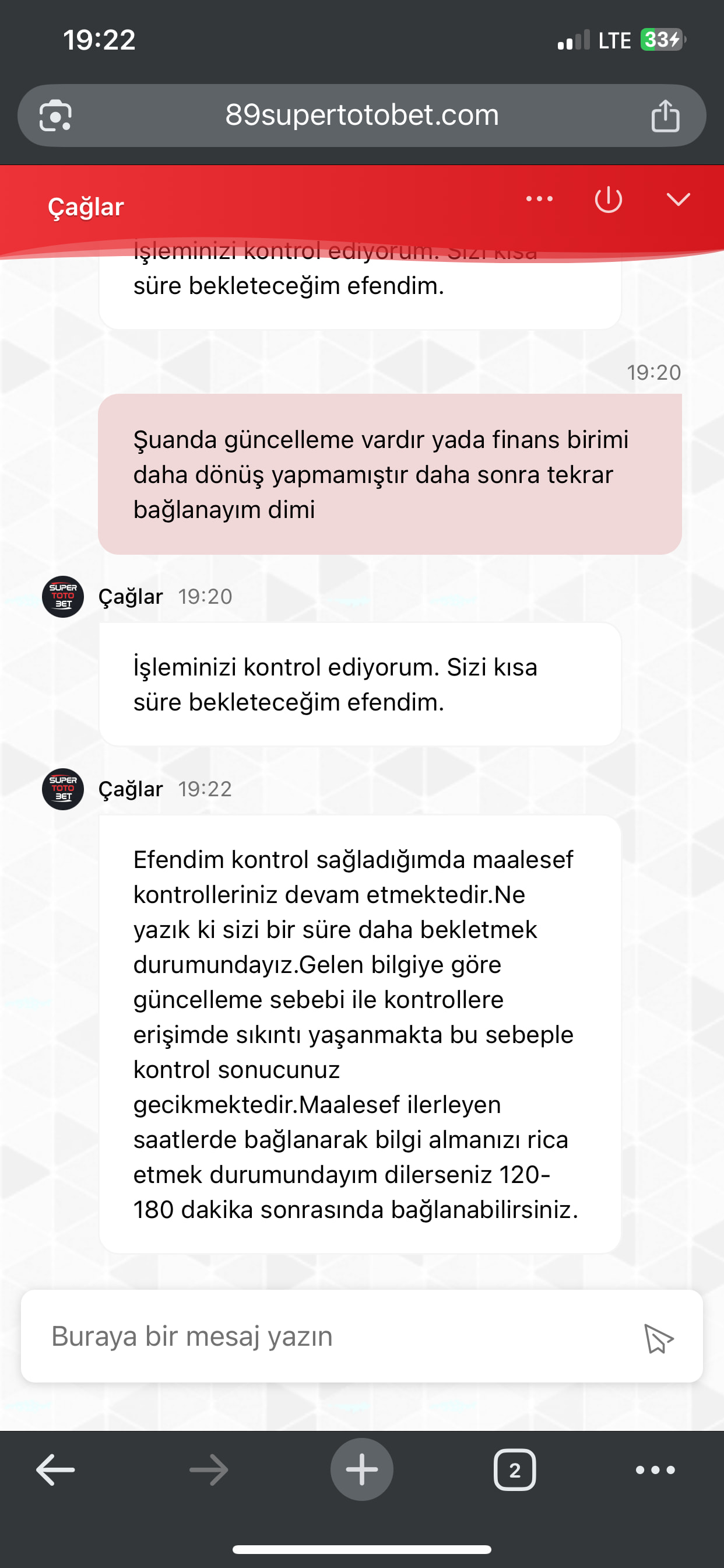
Task: Open the tab switcher showing 2 tabs
Action: point(515,1470)
